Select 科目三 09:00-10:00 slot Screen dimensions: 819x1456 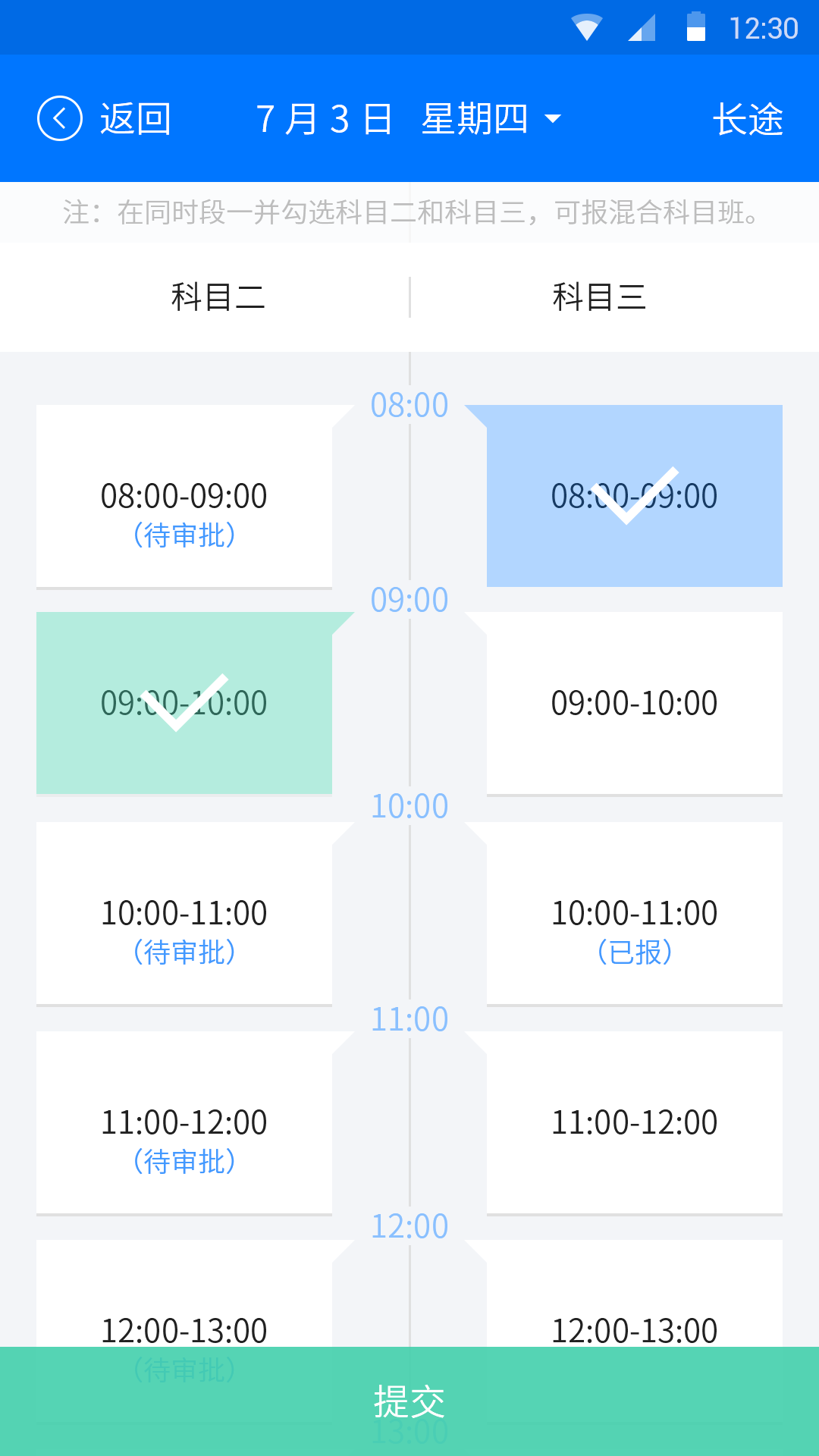pos(634,703)
